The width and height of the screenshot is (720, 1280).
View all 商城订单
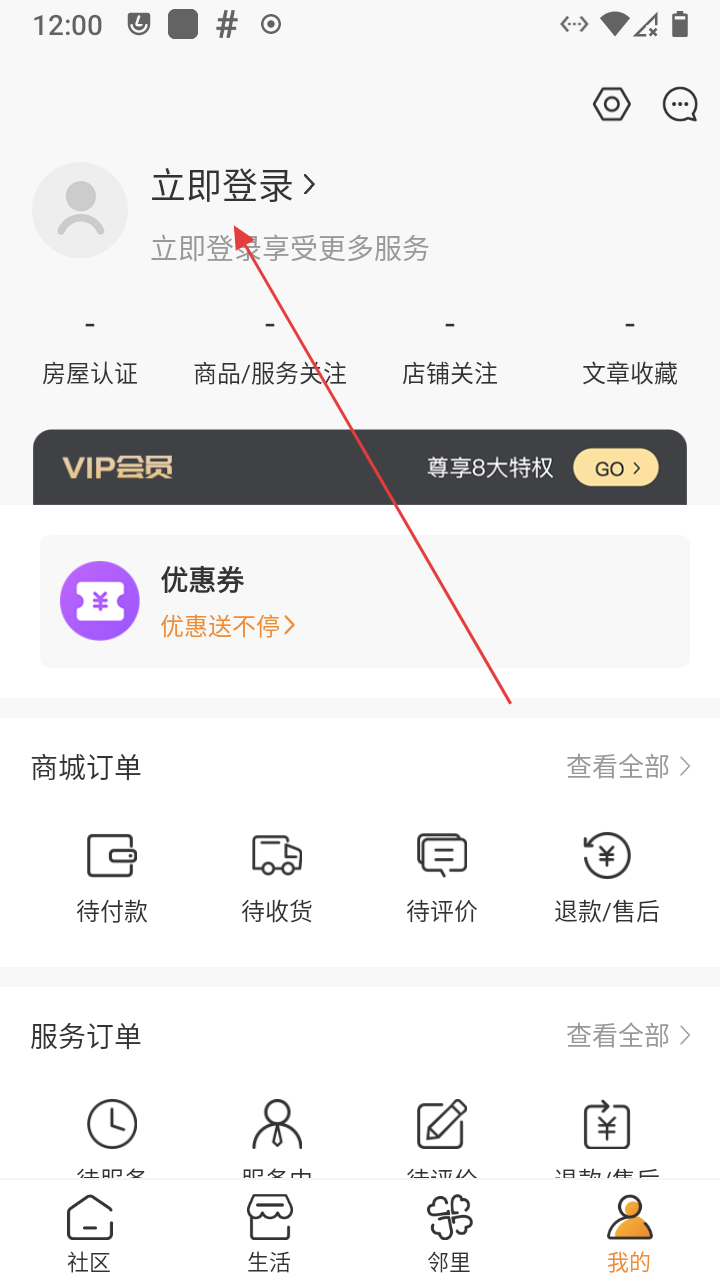tap(628, 767)
